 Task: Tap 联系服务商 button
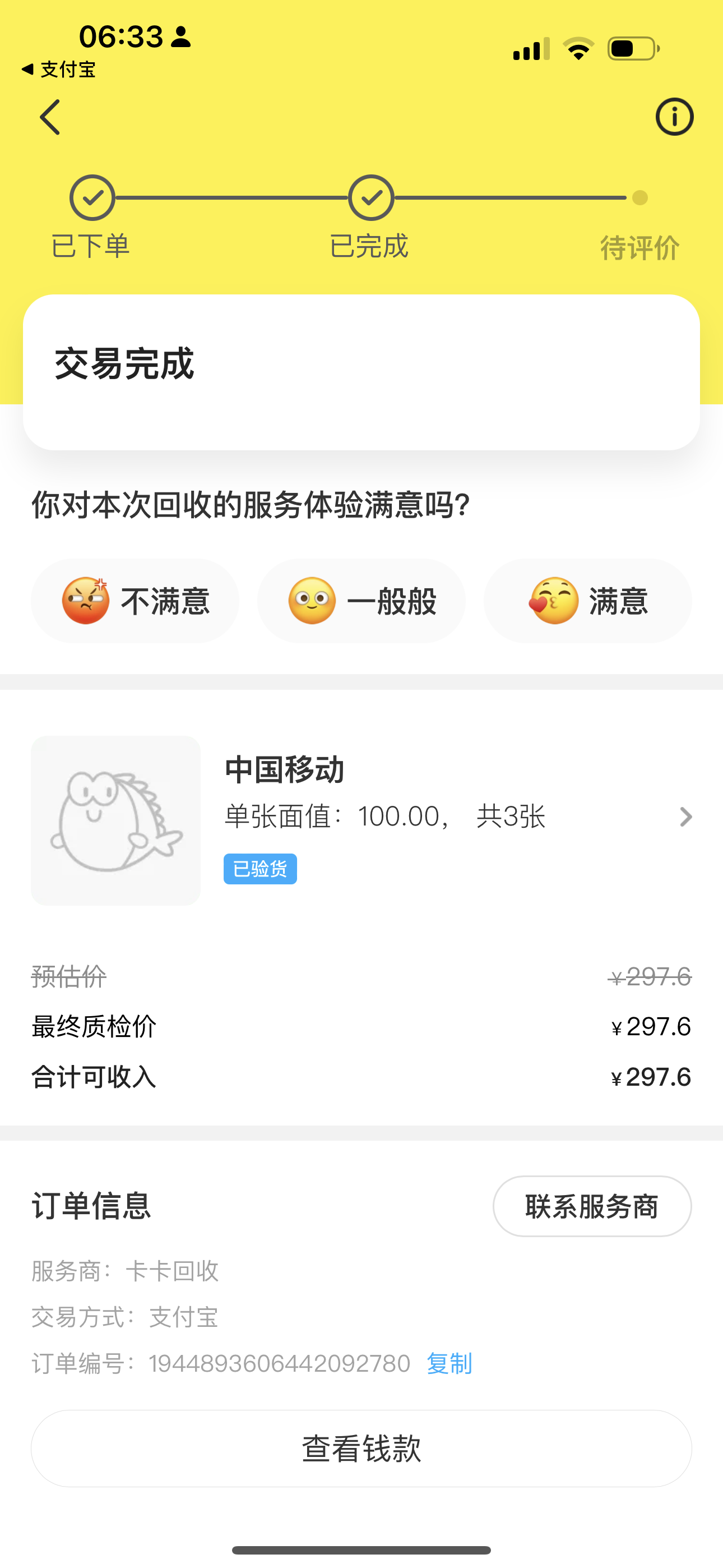tap(591, 1206)
